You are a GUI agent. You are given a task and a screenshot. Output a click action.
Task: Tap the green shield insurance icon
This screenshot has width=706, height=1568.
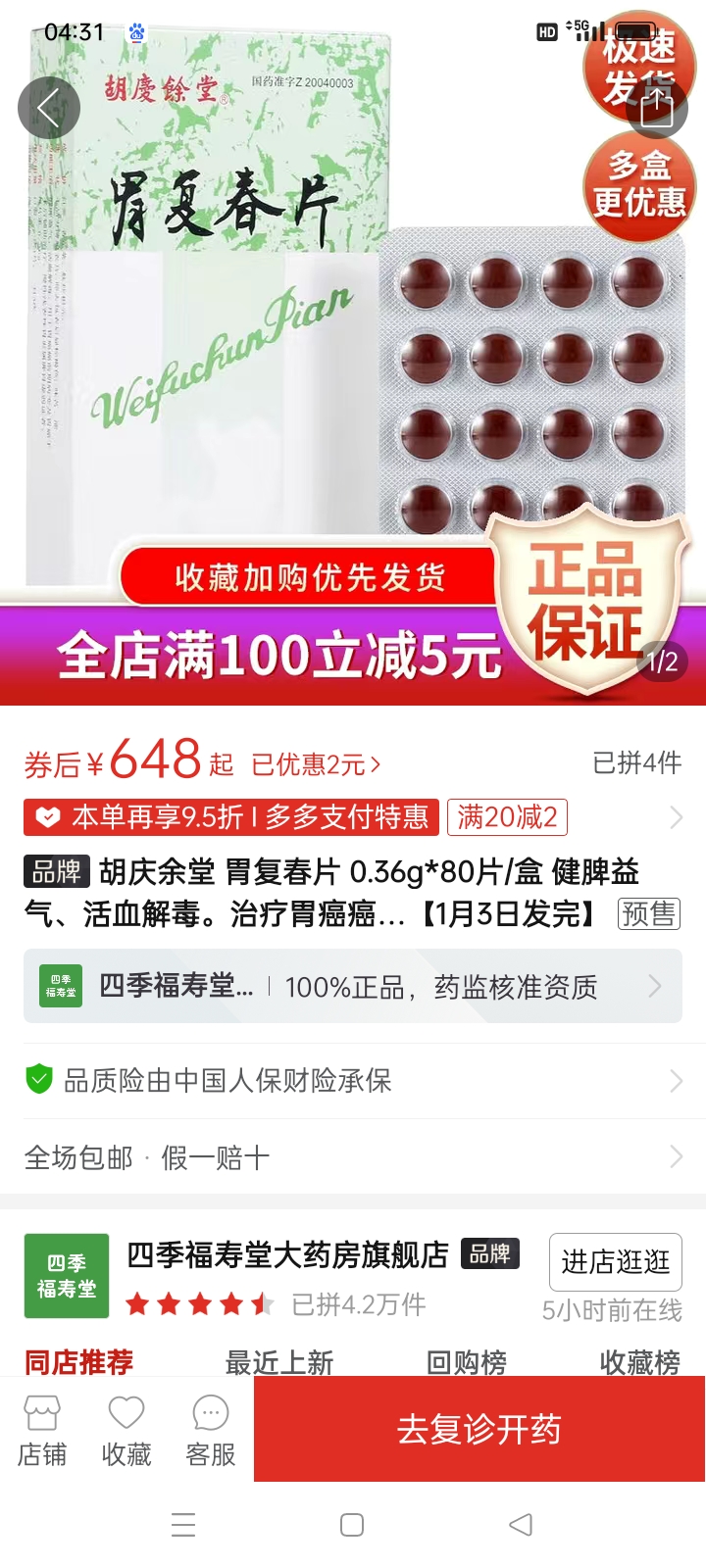pos(39,1080)
